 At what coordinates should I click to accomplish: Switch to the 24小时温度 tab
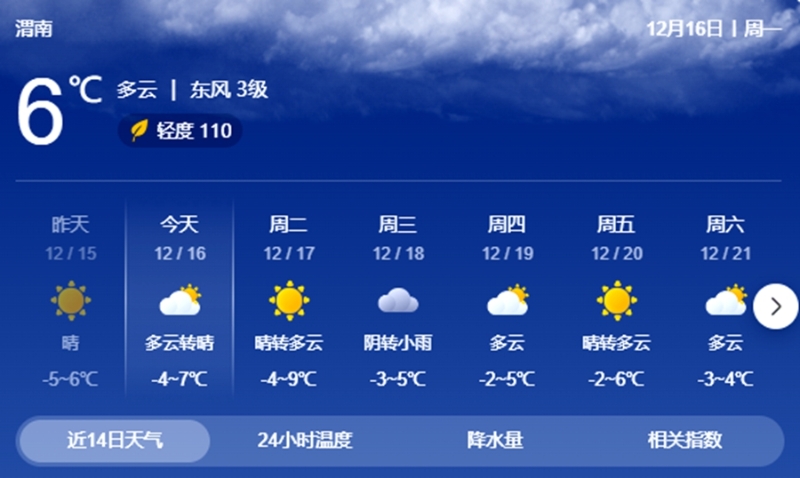[x=304, y=441]
